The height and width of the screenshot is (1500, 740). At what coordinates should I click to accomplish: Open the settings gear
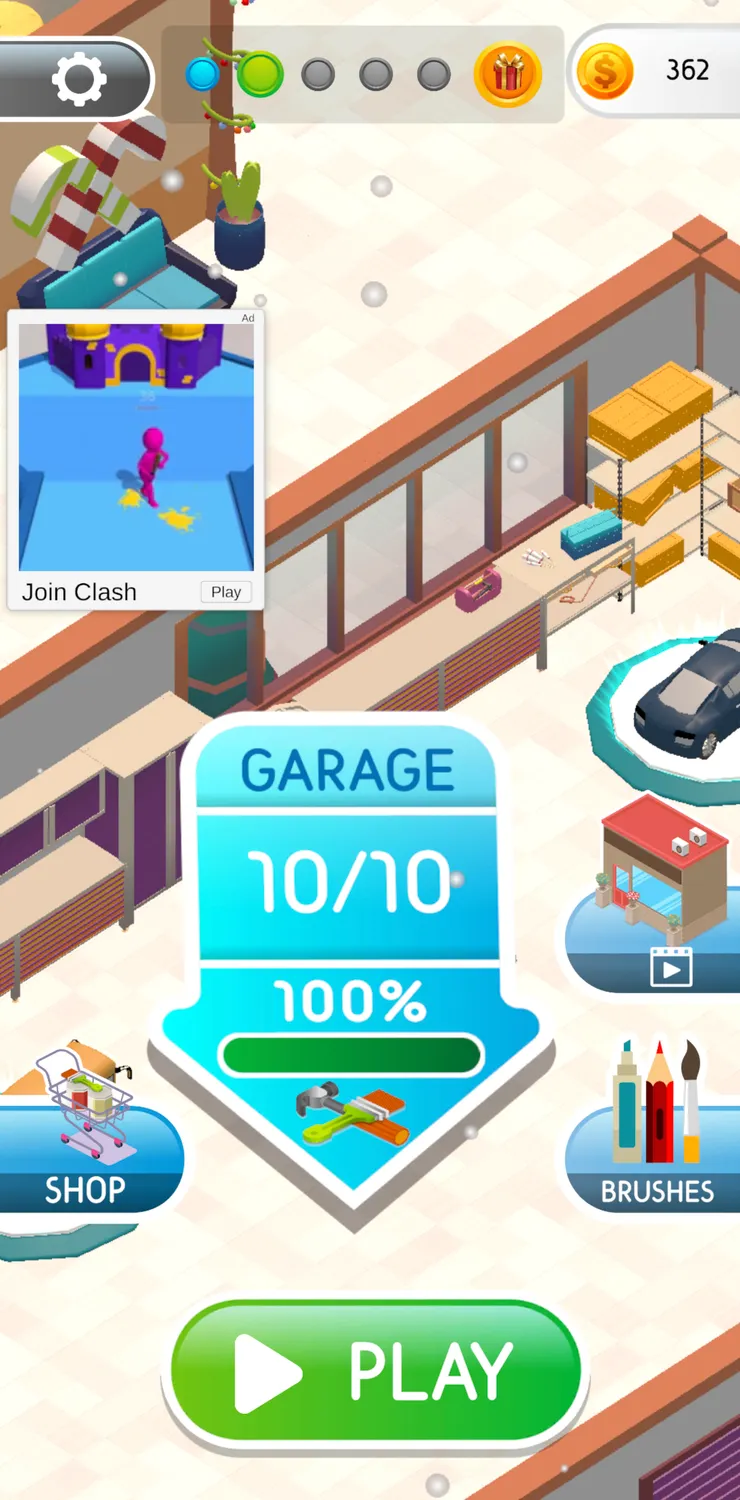(x=78, y=78)
